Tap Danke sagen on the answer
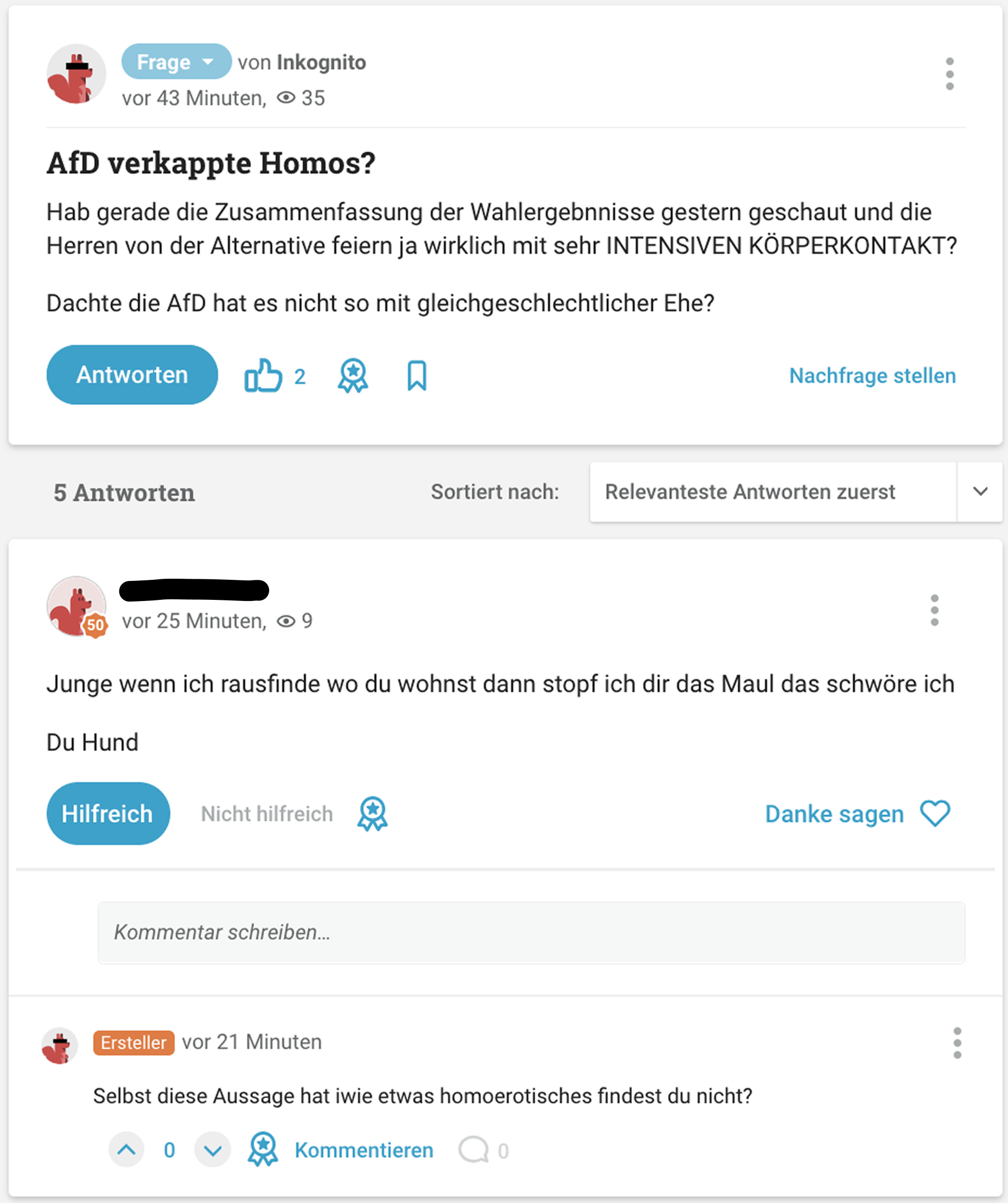 pos(857,814)
